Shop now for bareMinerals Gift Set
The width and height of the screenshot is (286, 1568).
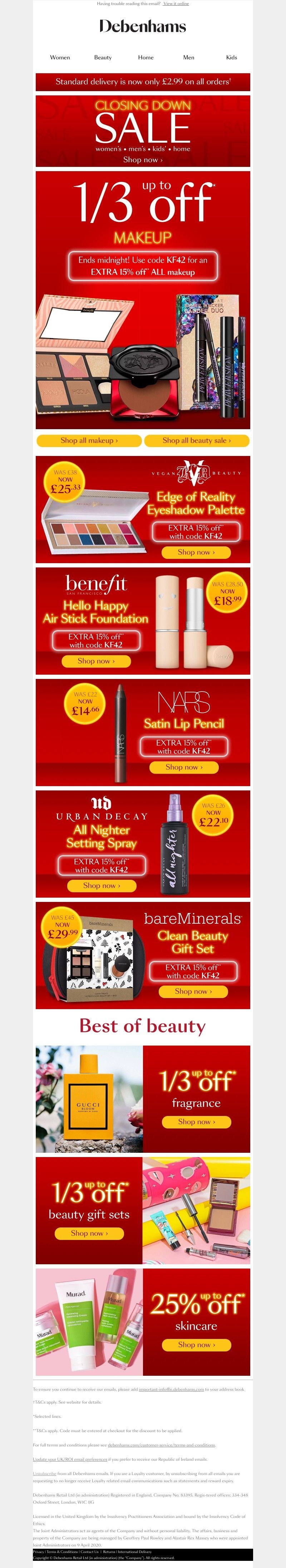[193, 992]
